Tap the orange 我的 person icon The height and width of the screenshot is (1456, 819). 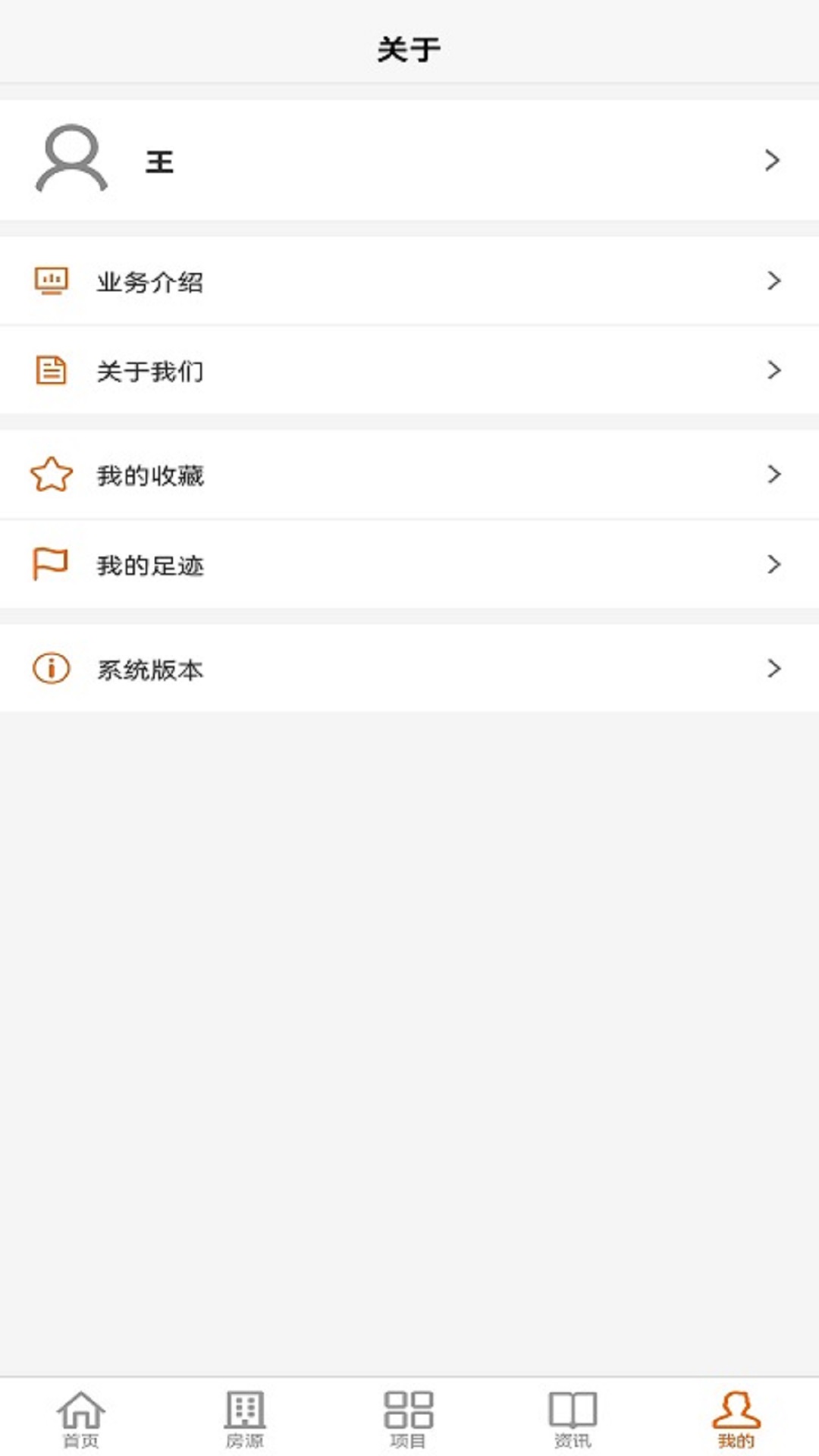tap(734, 1407)
